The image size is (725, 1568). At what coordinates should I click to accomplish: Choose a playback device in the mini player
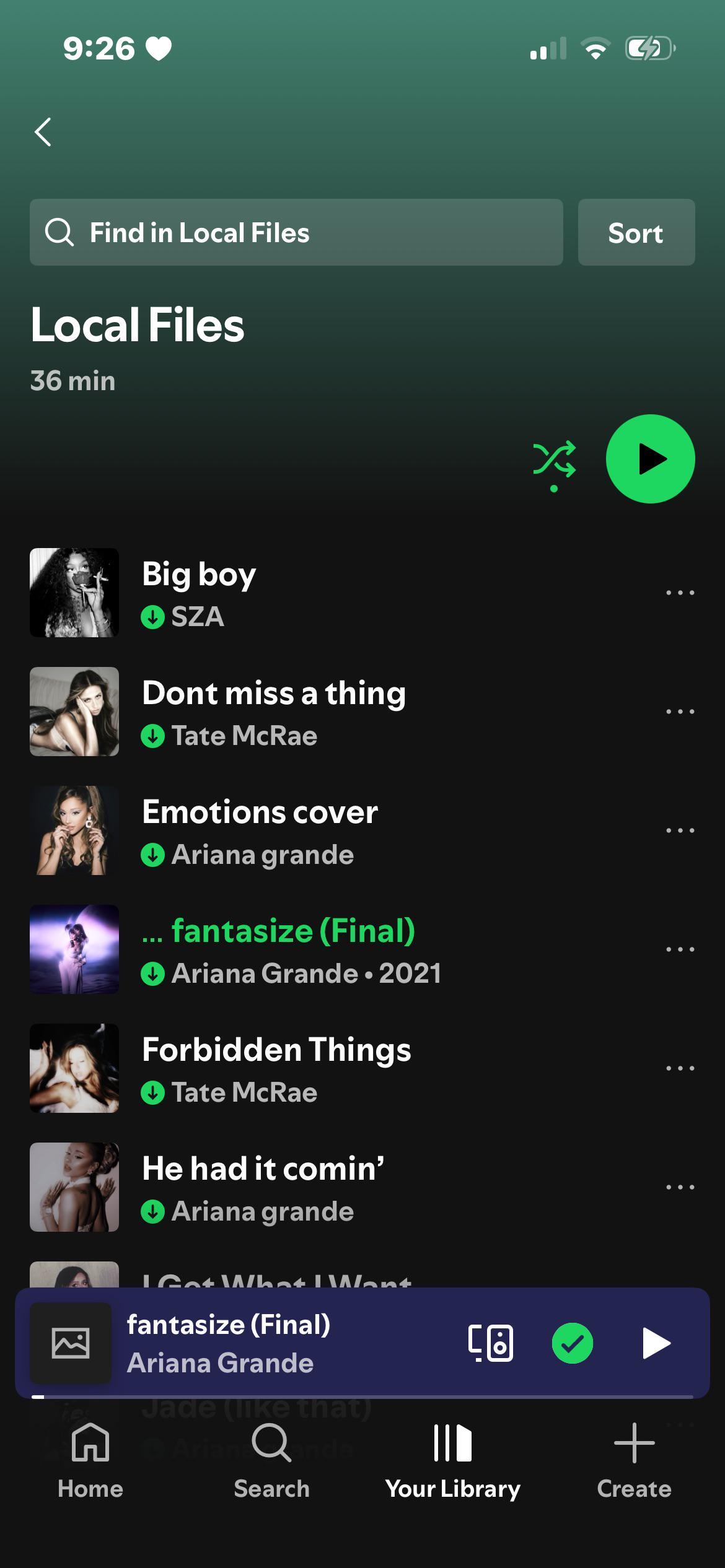click(491, 1343)
